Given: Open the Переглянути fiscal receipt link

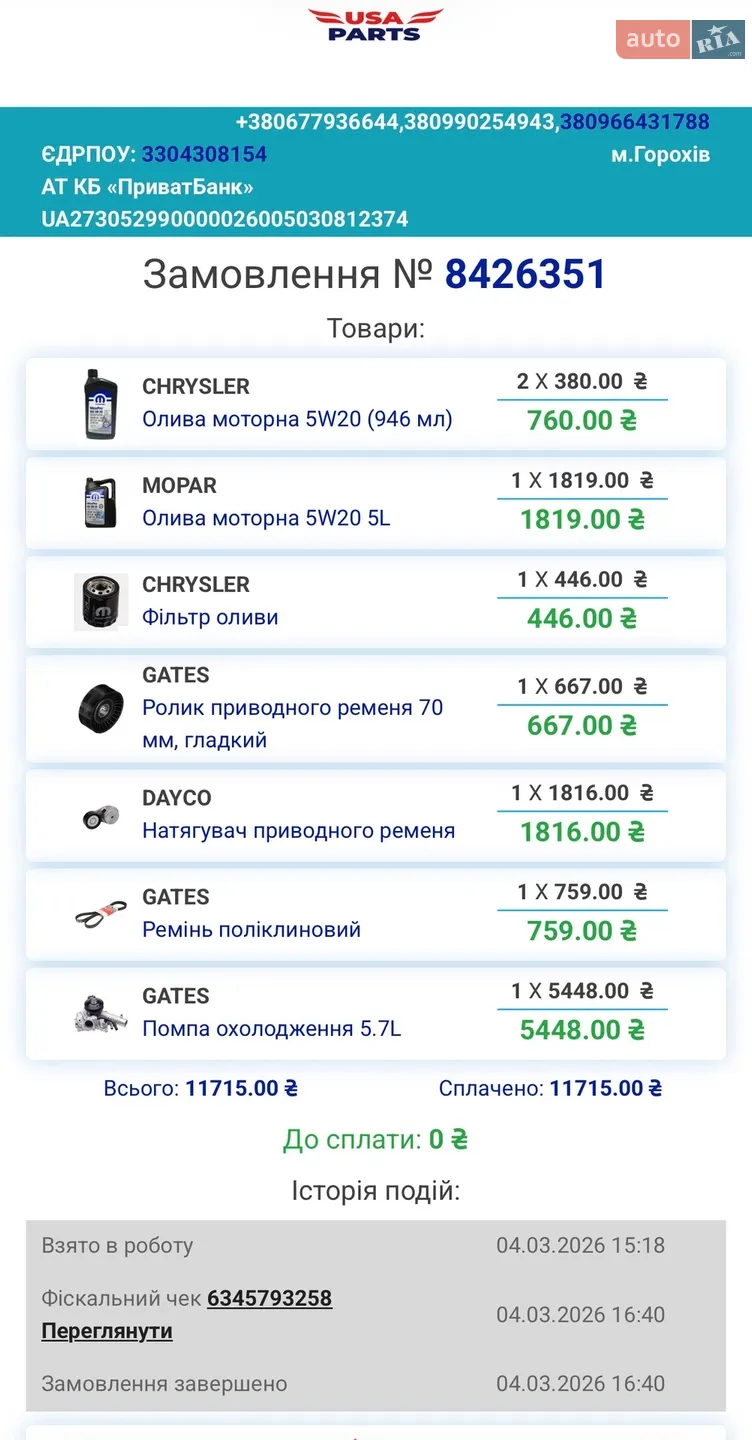Looking at the screenshot, I should (x=107, y=1331).
